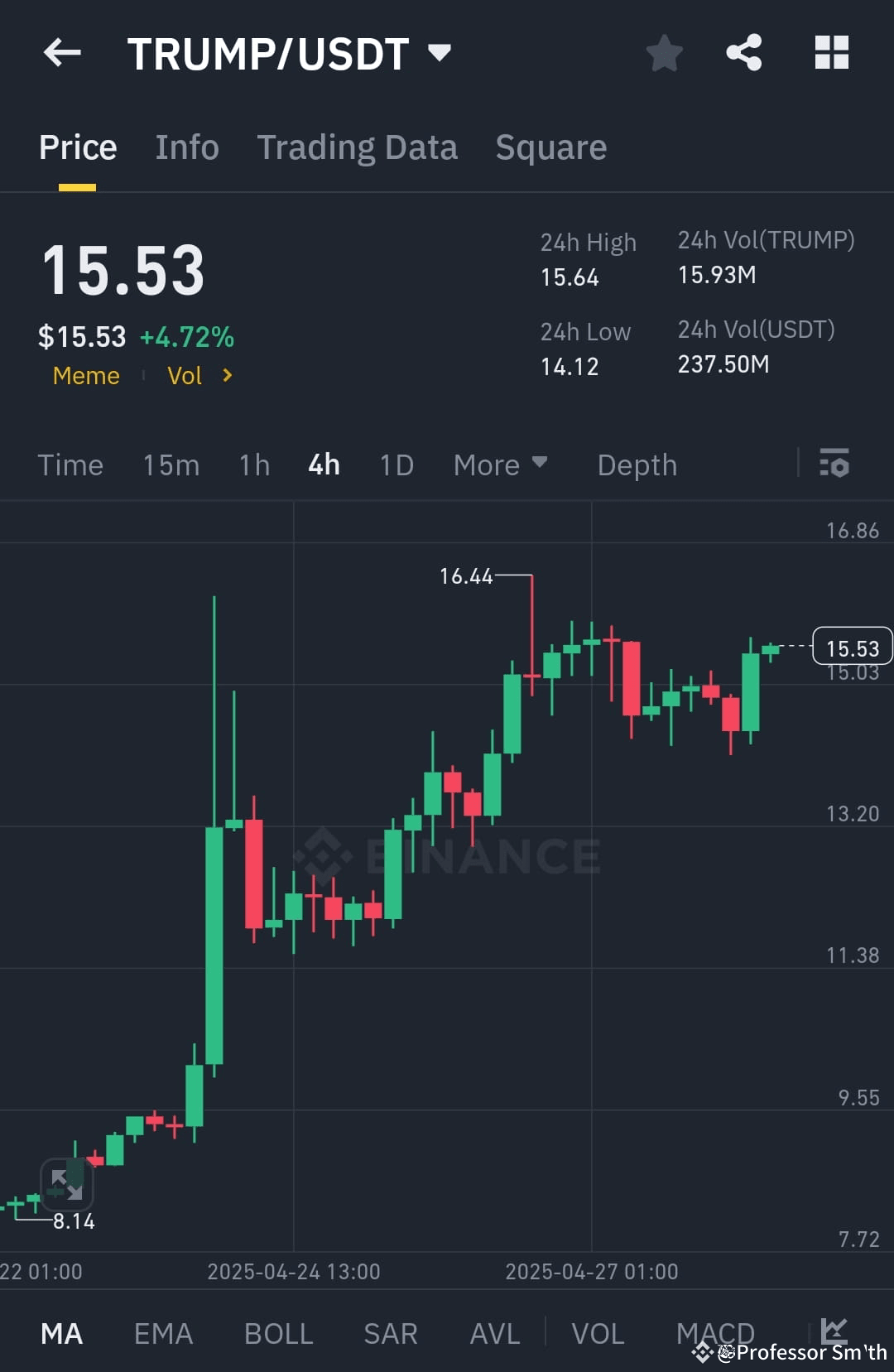Select the 1D timeframe
894x1372 pixels.
point(396,465)
